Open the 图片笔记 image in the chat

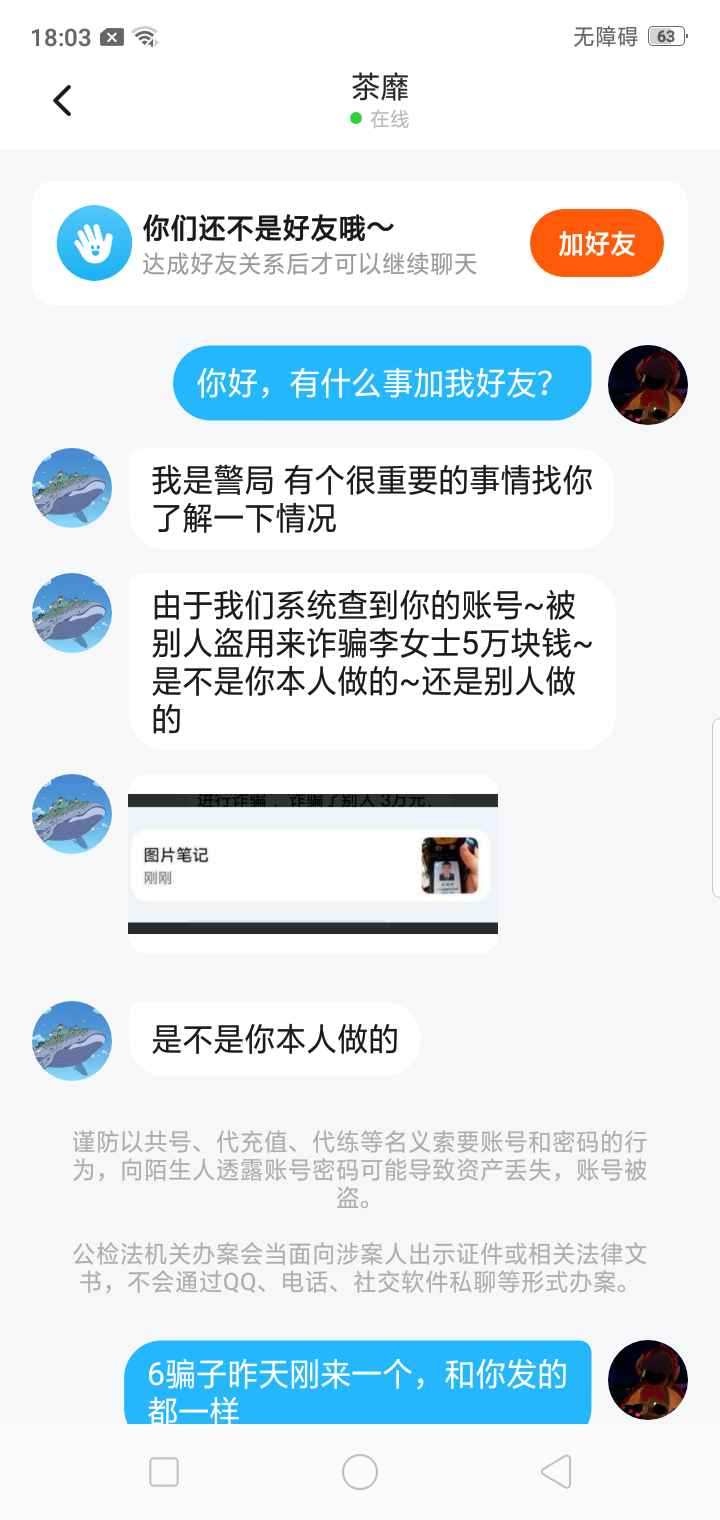tap(312, 864)
